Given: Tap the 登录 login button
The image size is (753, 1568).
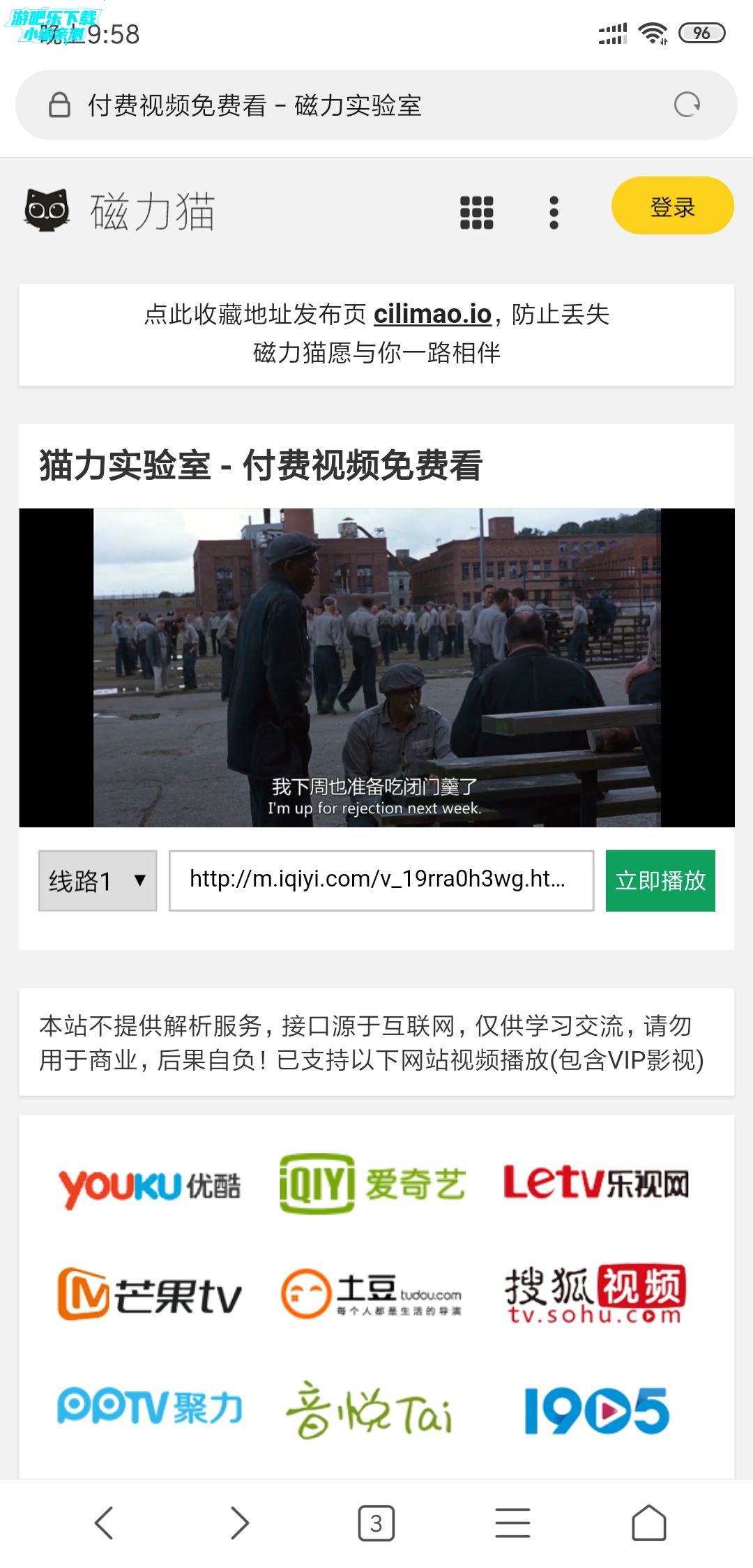Looking at the screenshot, I should click(x=672, y=206).
